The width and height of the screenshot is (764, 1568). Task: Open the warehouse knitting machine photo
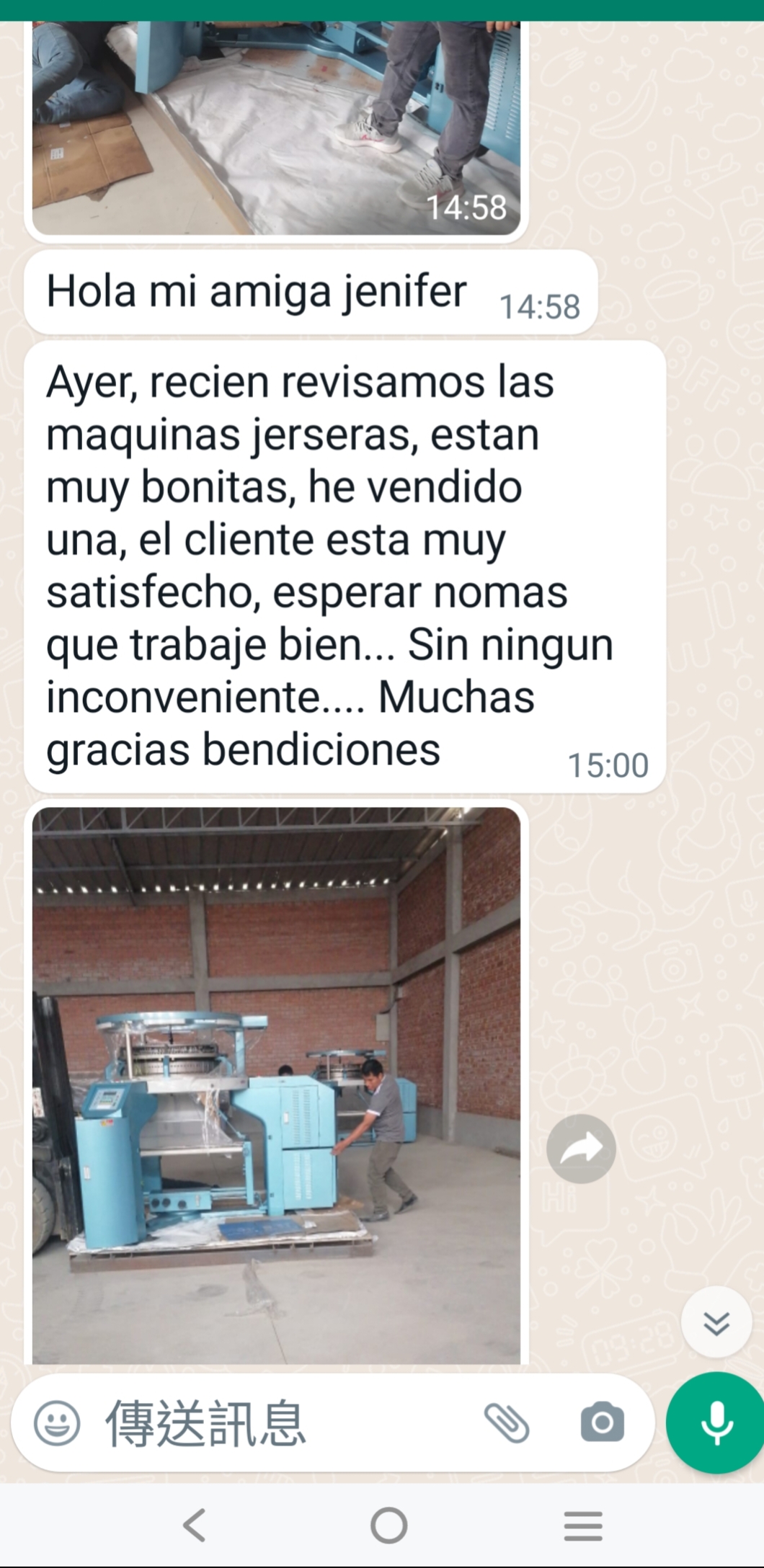pyautogui.click(x=276, y=1084)
